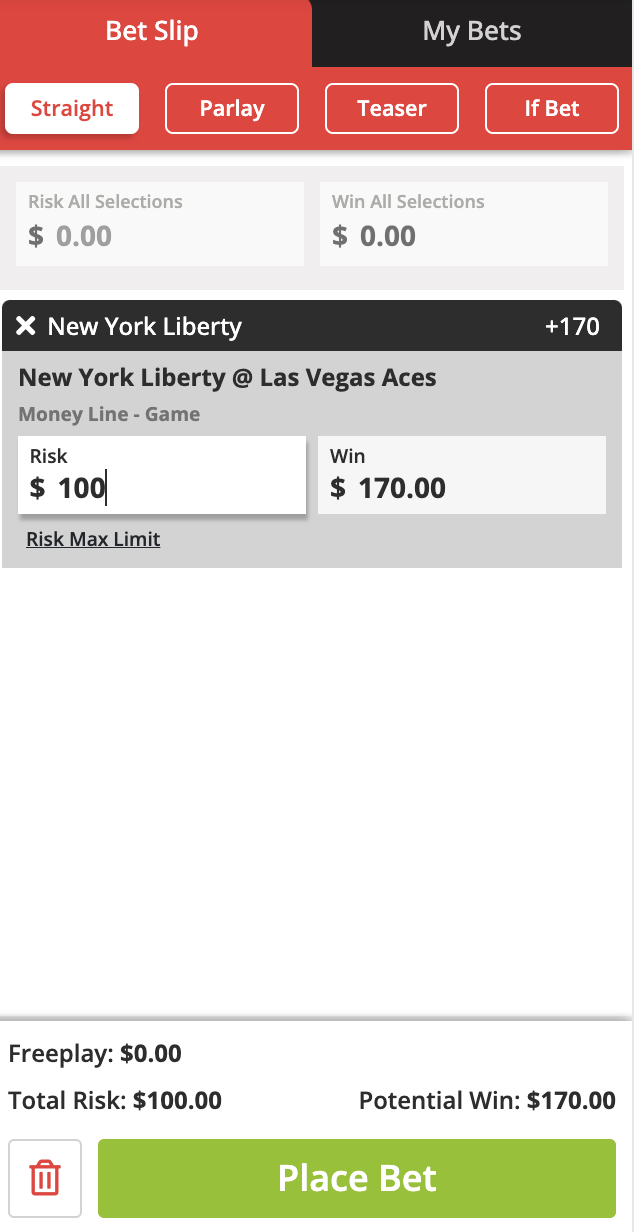Choose the Parlay bet type
This screenshot has width=634, height=1232.
click(232, 108)
